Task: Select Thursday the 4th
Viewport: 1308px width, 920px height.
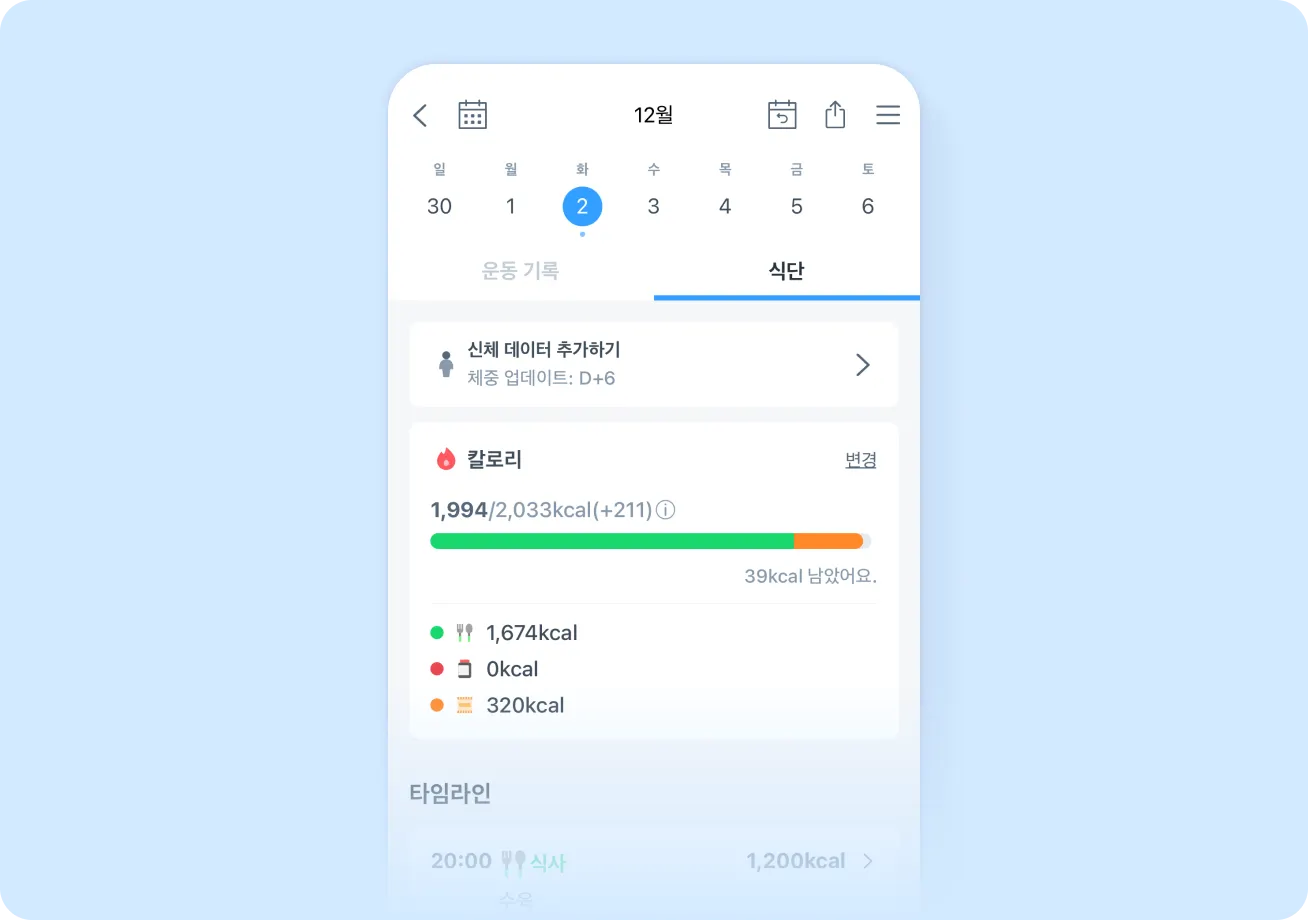Action: 725,206
